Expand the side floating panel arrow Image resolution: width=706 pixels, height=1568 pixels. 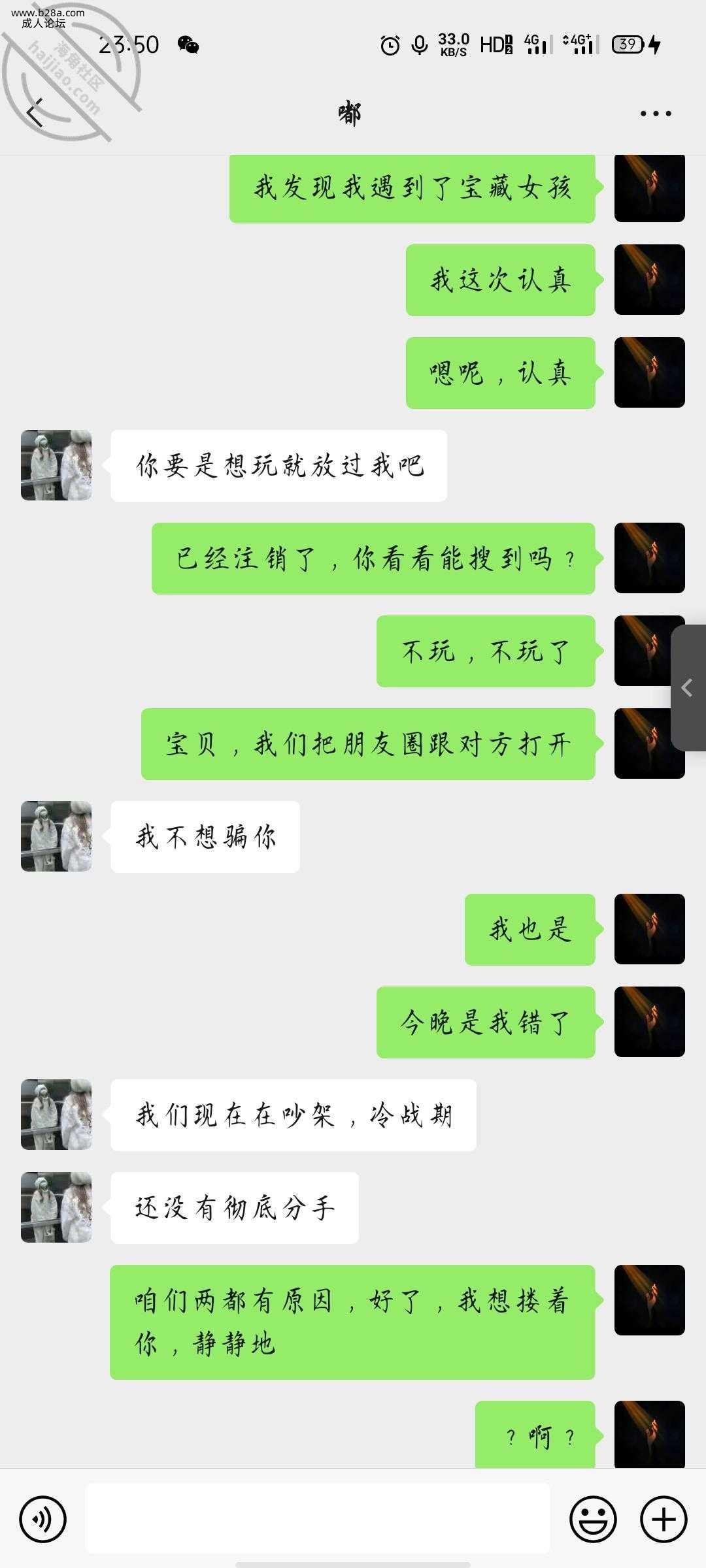(x=688, y=687)
